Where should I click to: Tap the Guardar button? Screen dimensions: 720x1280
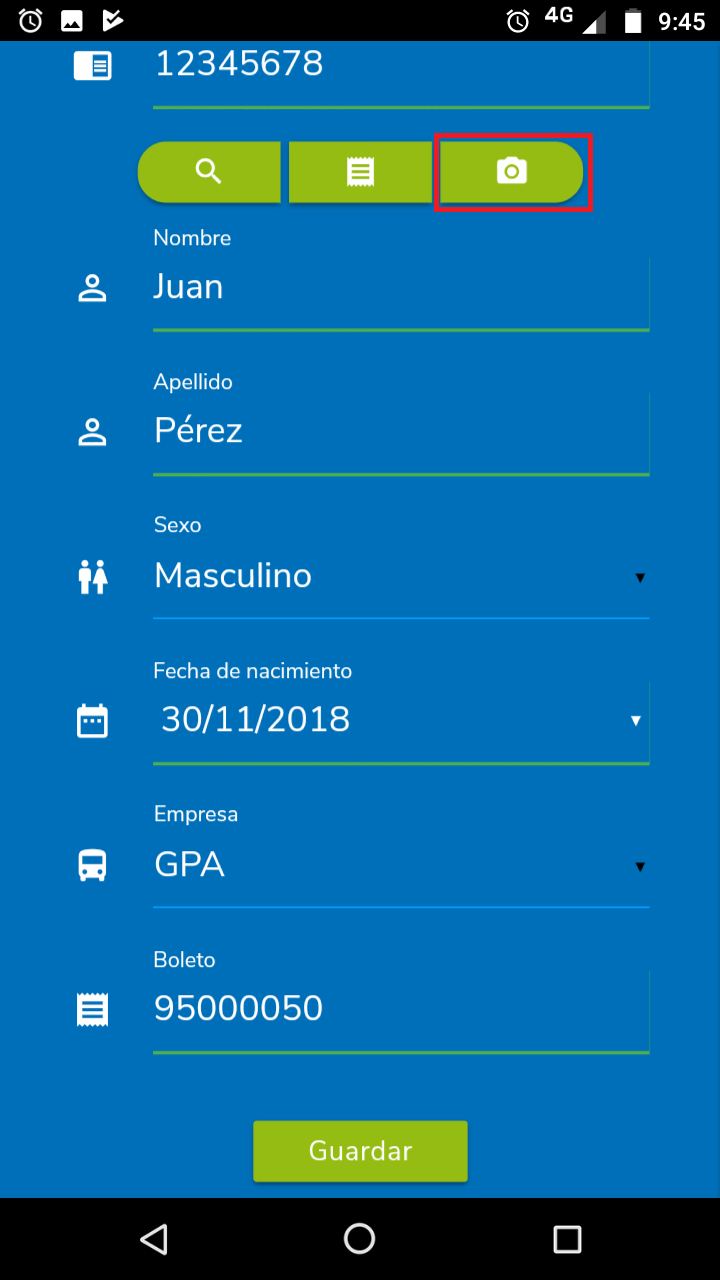point(360,1151)
